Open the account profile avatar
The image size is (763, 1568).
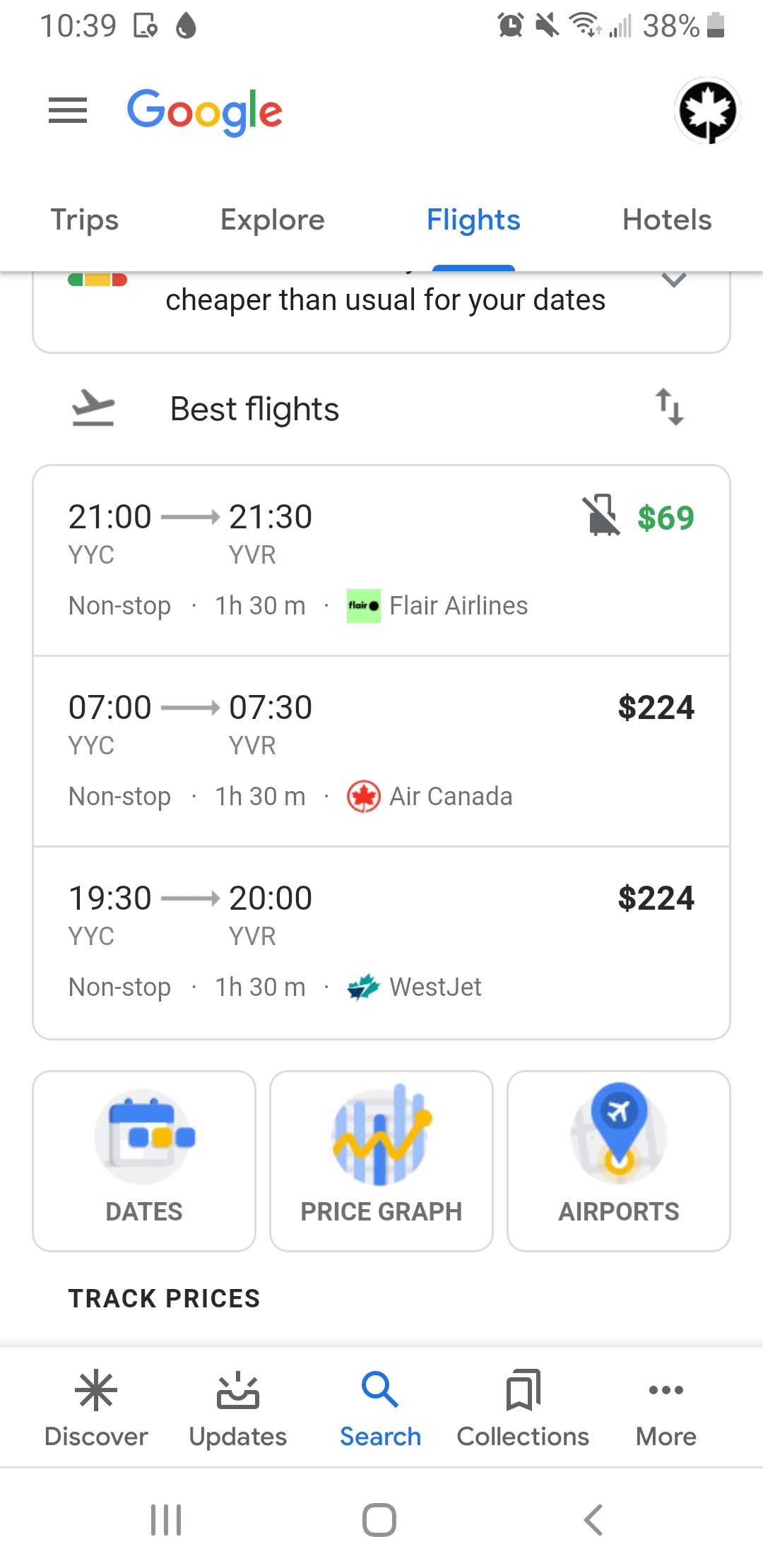click(x=707, y=111)
